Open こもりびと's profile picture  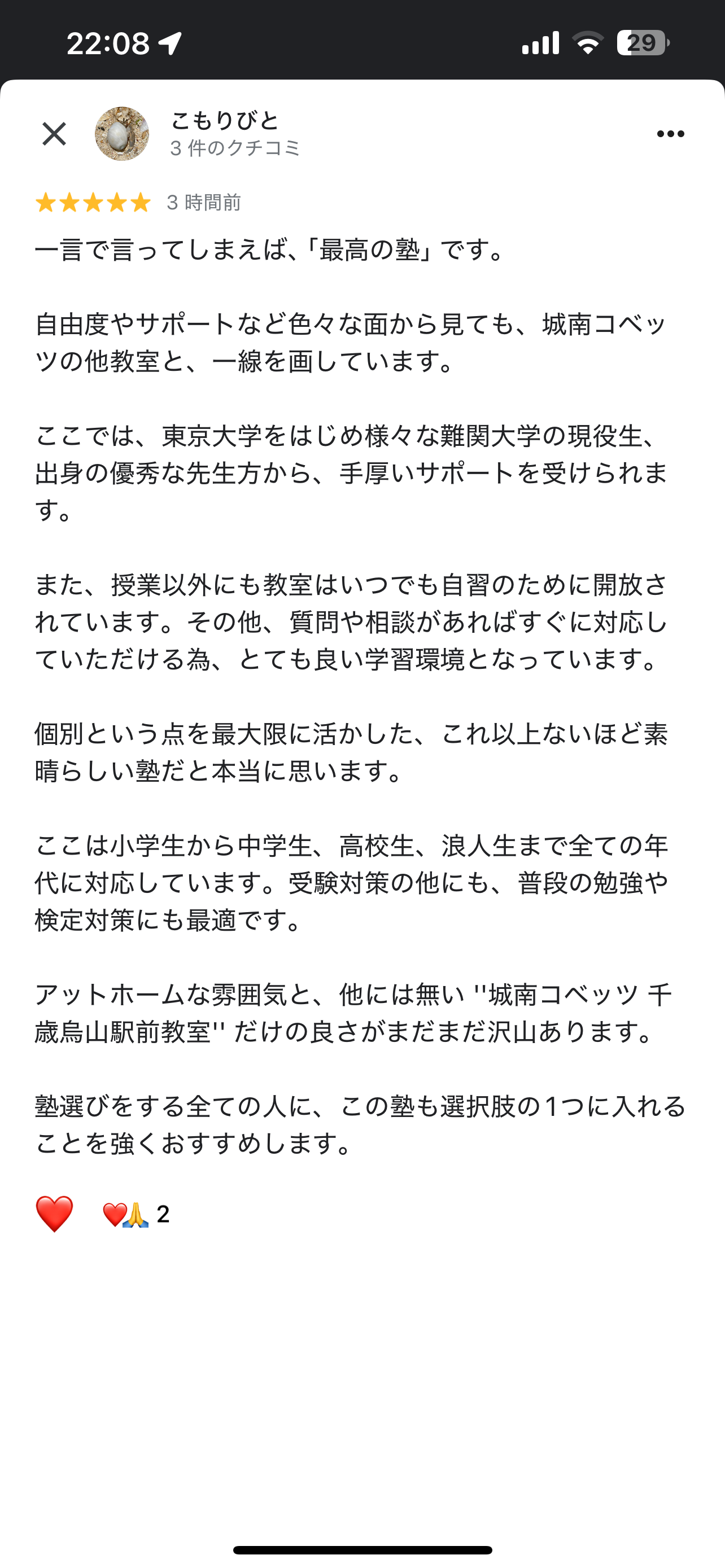(122, 134)
